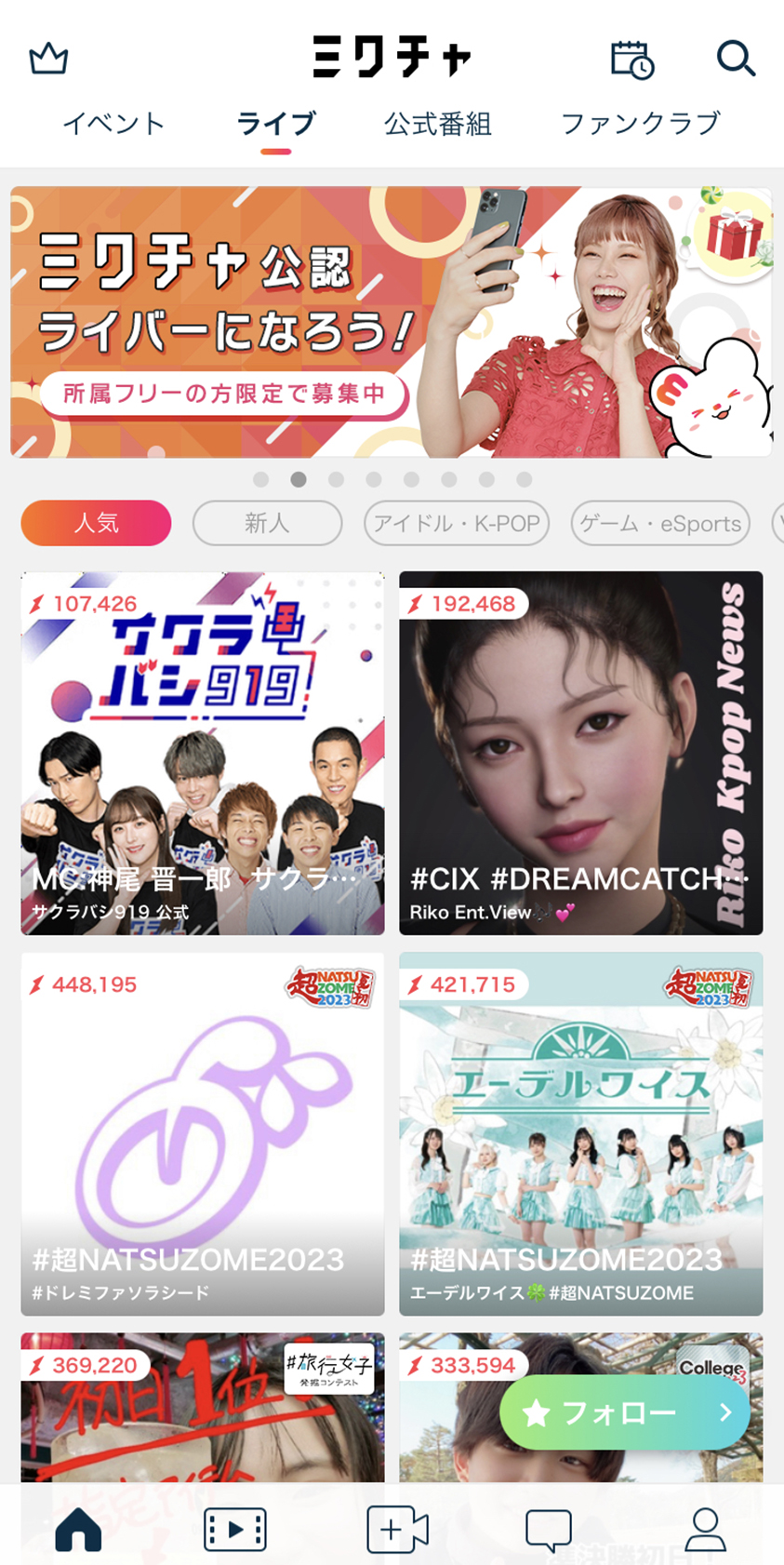This screenshot has width=784, height=1565.
Task: Filter by ゲーム・eSports chip
Action: click(660, 523)
